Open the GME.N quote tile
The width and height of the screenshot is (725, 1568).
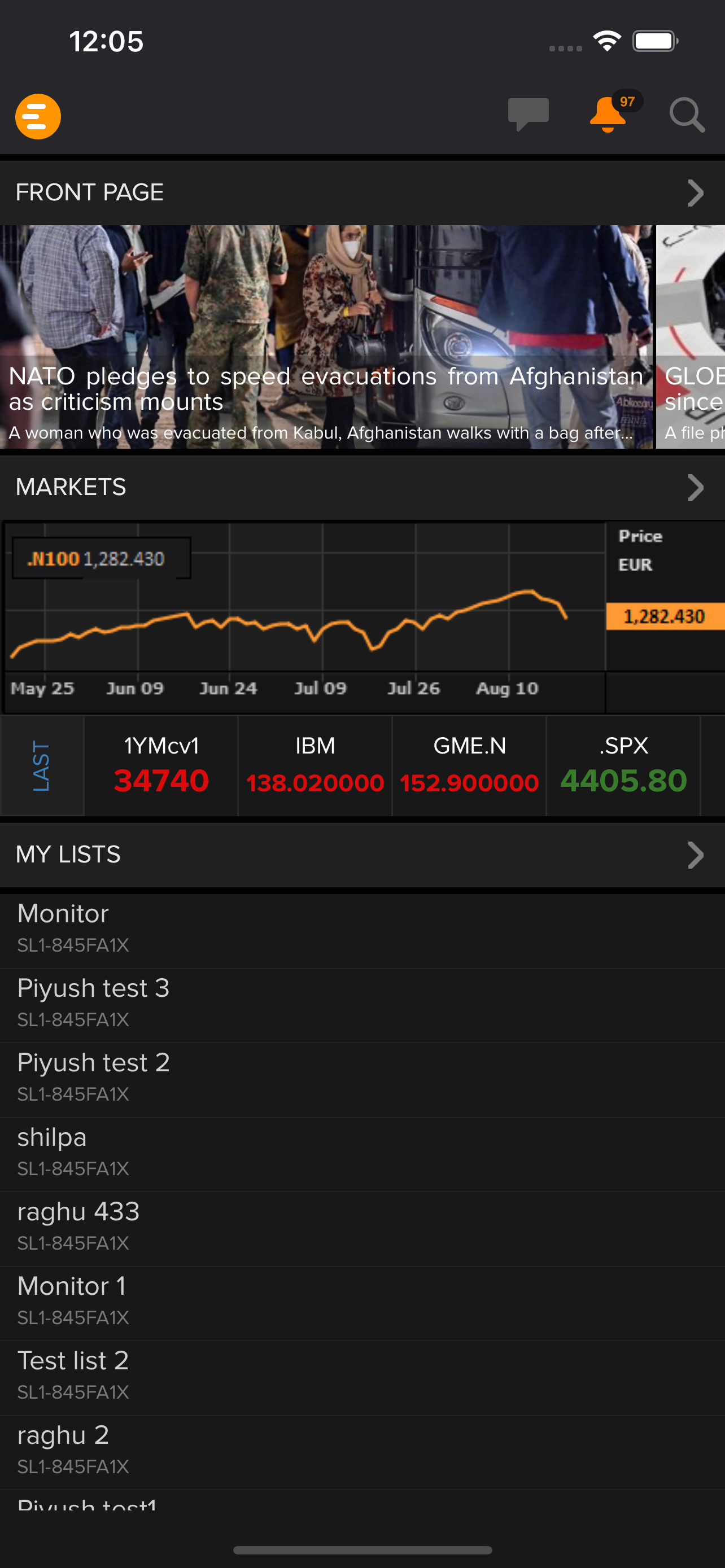pyautogui.click(x=469, y=766)
